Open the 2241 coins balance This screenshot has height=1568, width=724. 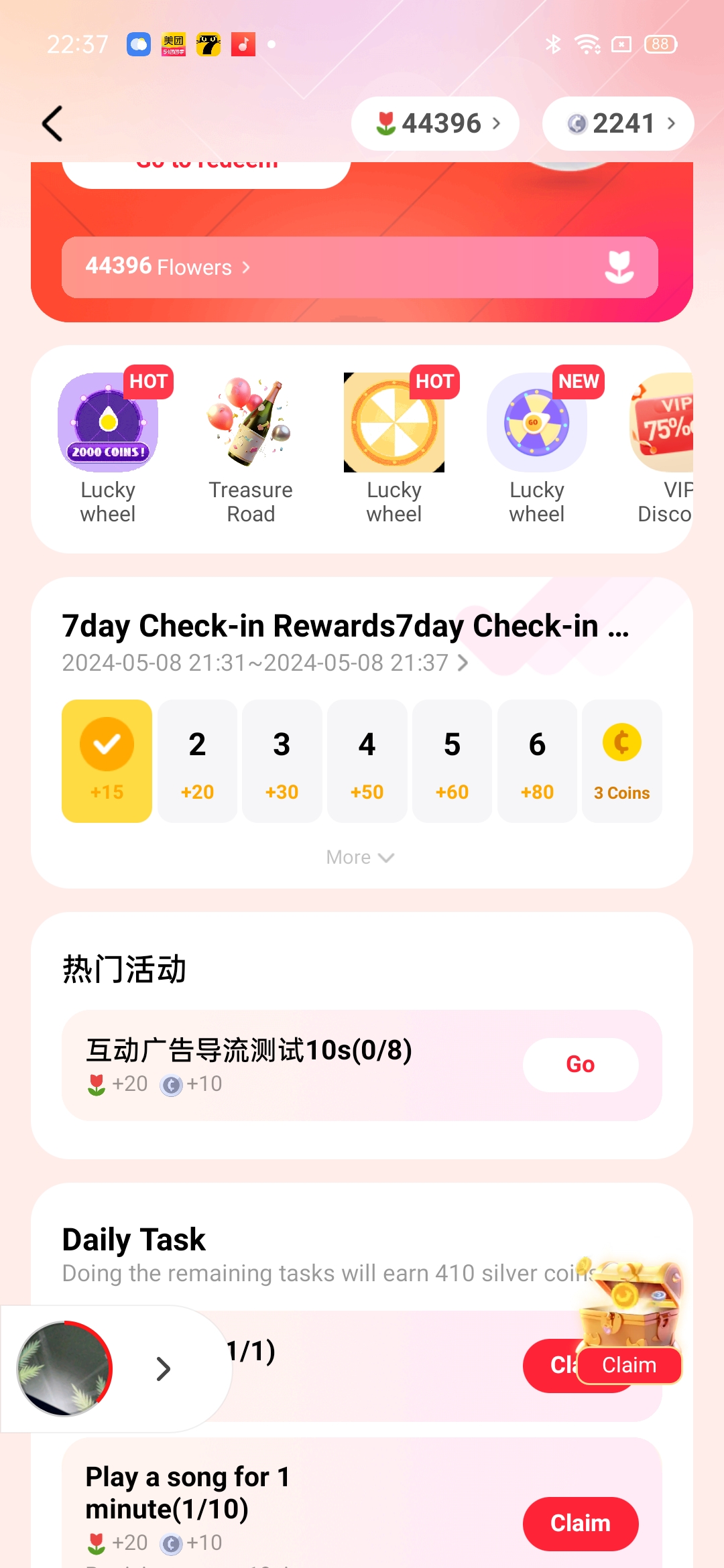tap(618, 124)
